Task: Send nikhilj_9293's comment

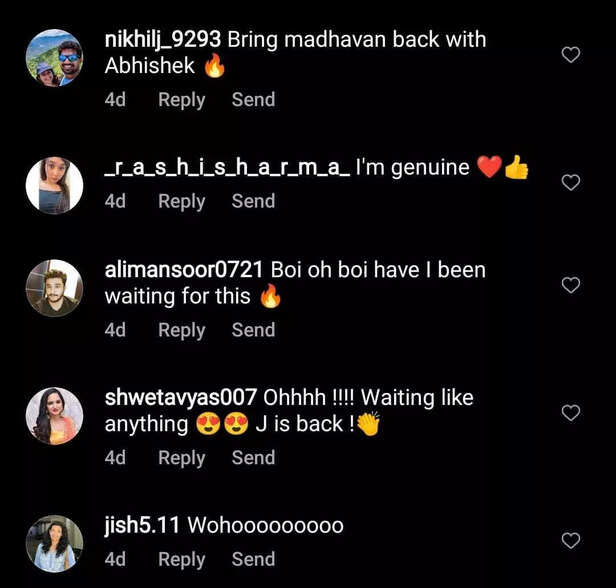Action: 253,100
